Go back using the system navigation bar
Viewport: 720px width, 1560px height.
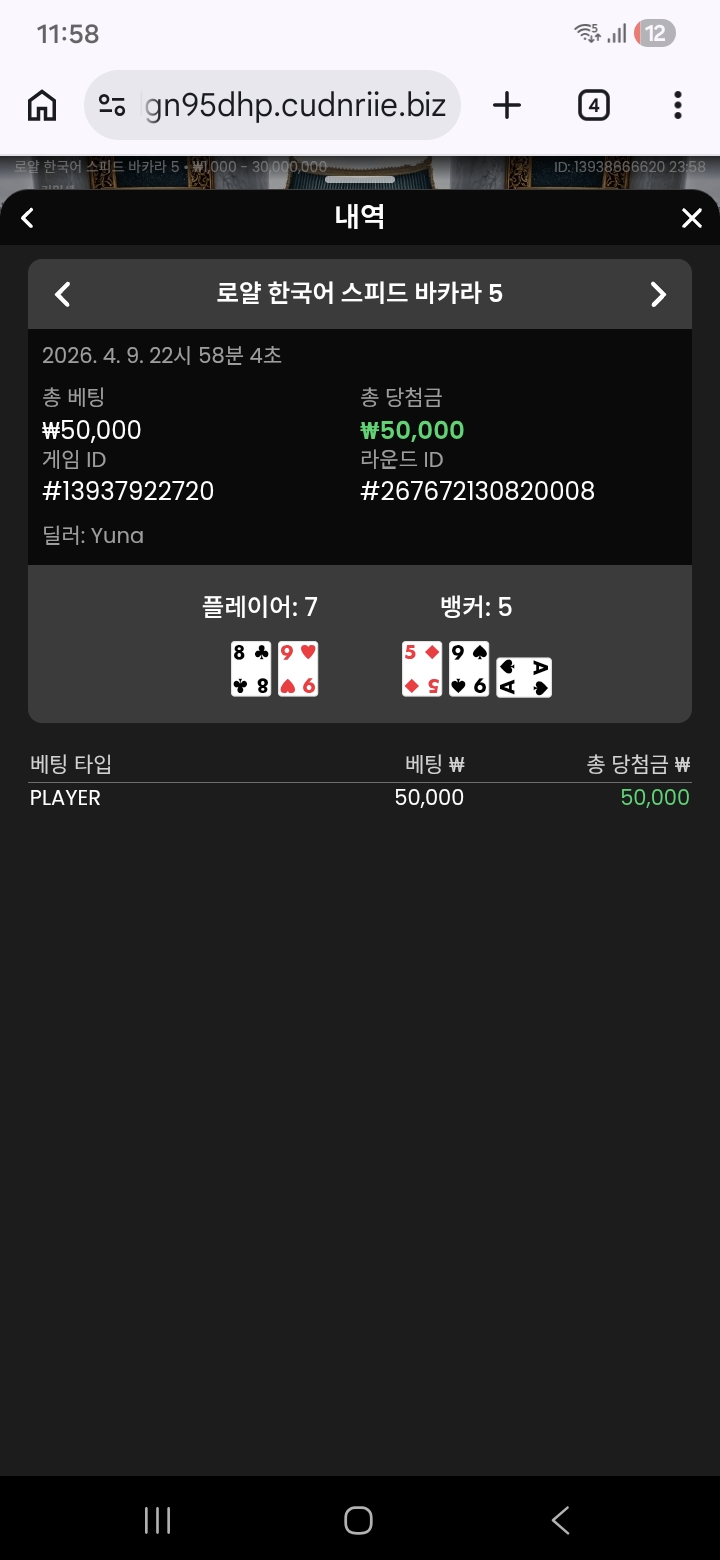(560, 1520)
